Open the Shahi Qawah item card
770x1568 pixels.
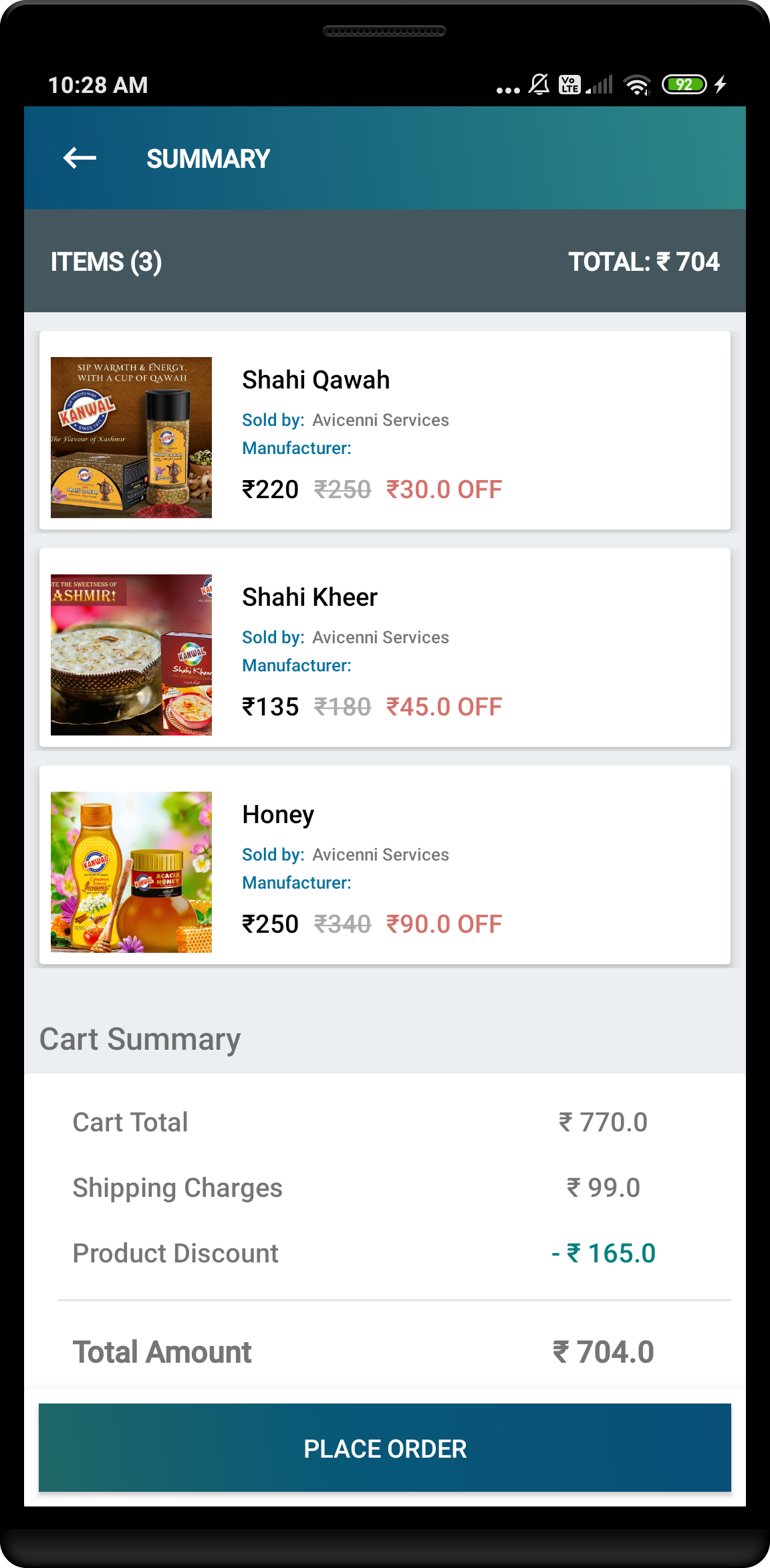point(384,431)
